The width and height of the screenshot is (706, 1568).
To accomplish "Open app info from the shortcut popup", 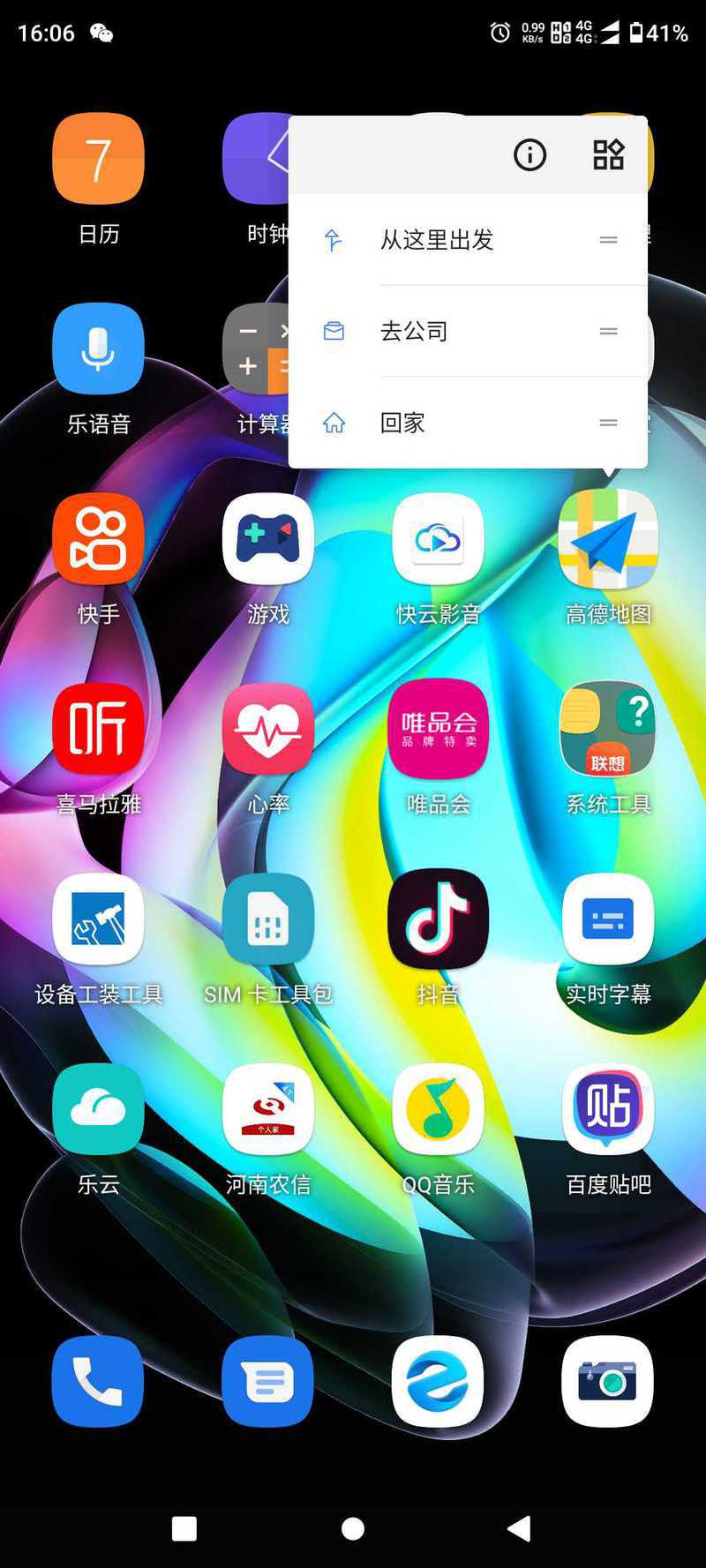I will click(x=529, y=155).
